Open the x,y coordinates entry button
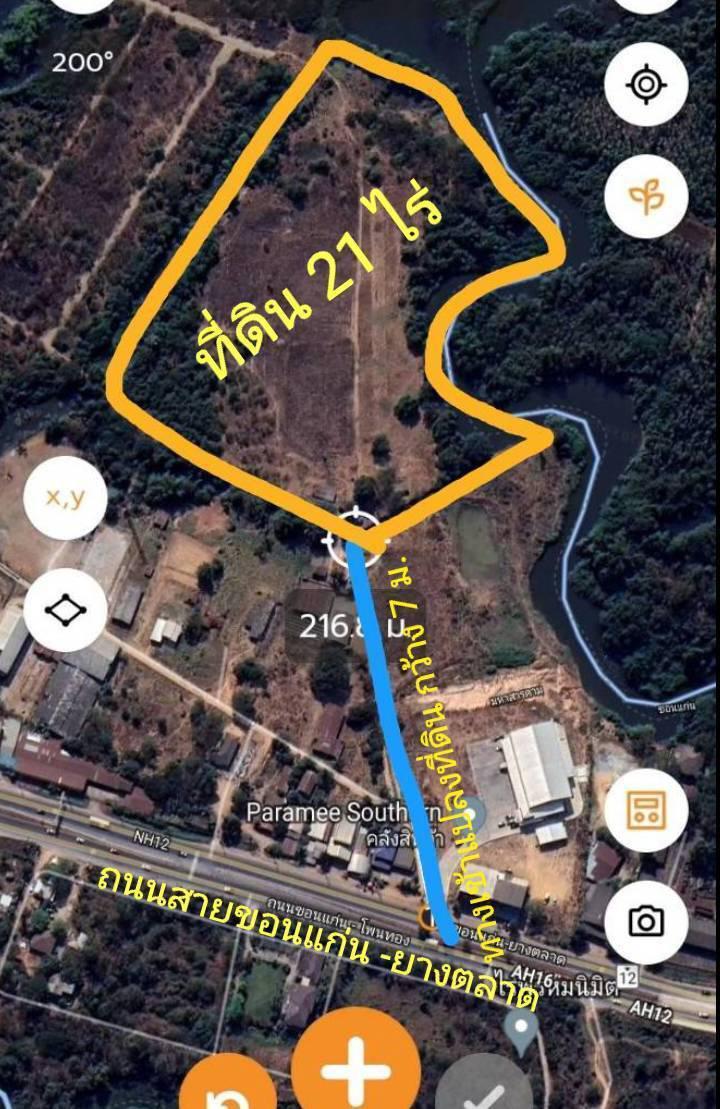Screen dimensions: 720x1109 [x=65, y=498]
